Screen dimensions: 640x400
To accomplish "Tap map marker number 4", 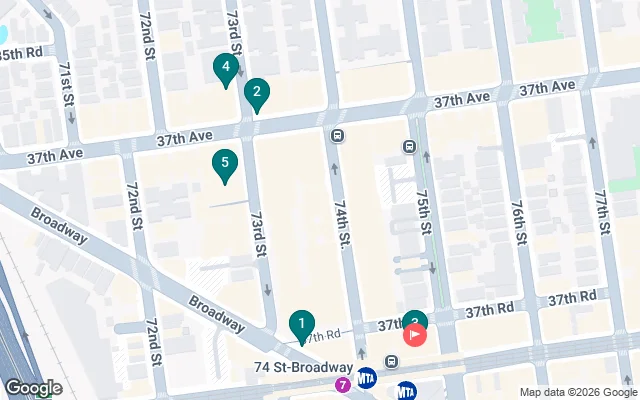I will click(226, 68).
